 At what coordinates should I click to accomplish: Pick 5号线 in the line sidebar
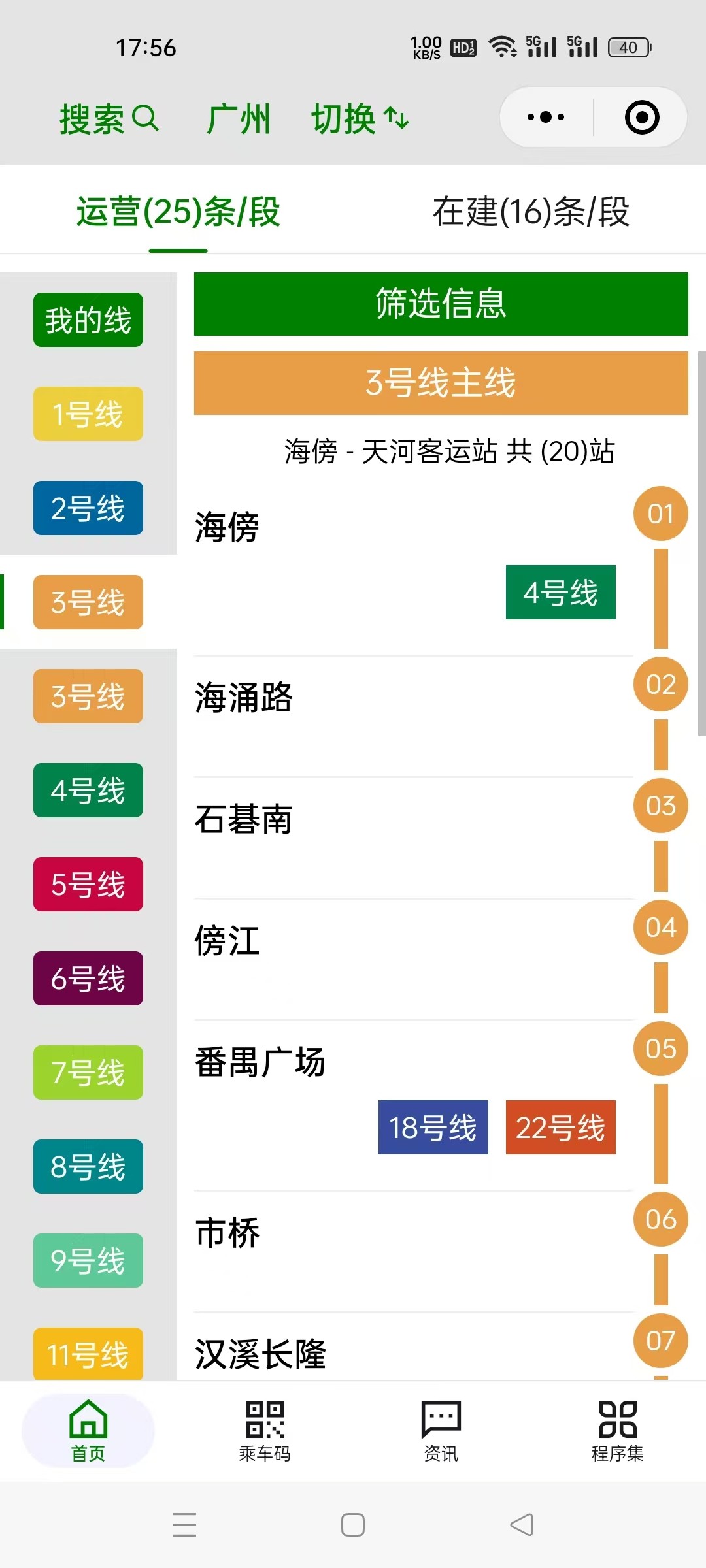(x=88, y=885)
